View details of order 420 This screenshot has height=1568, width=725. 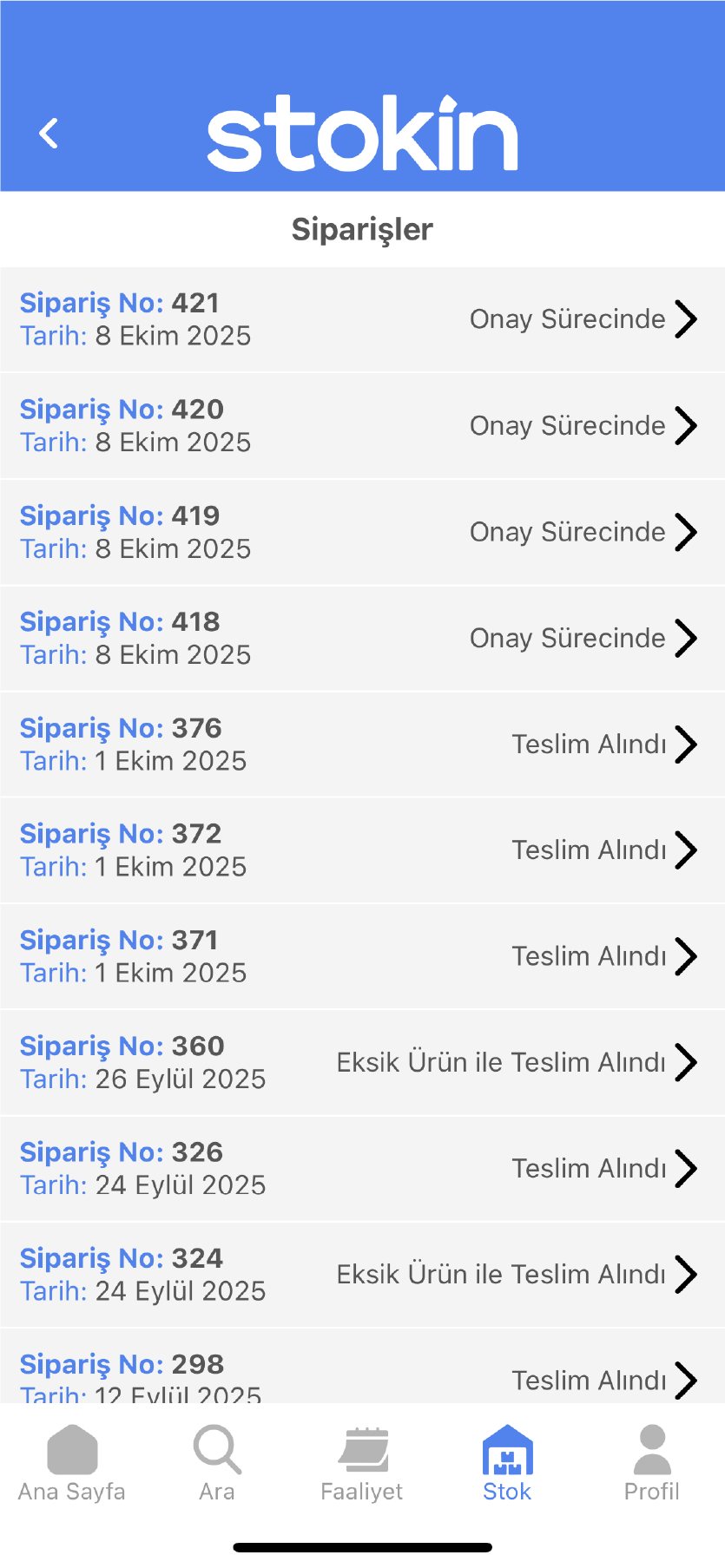pos(362,425)
